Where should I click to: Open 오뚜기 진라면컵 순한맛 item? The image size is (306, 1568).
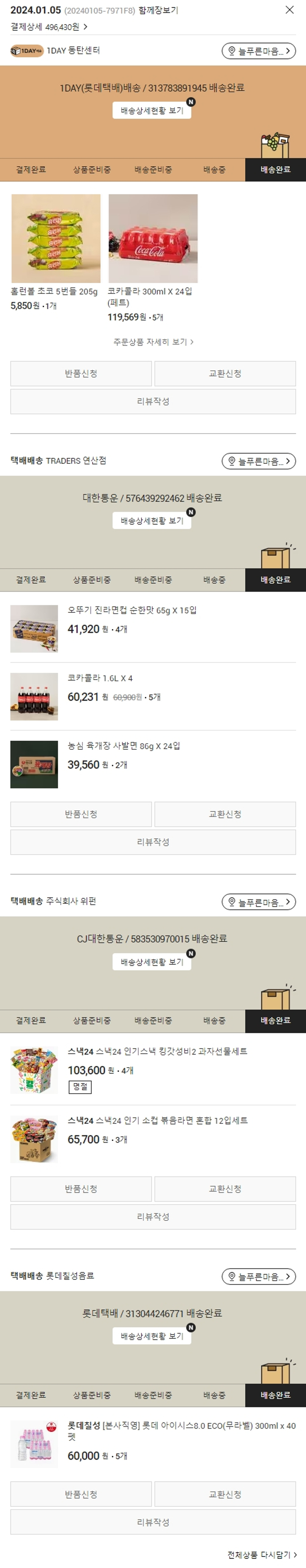coord(132,610)
